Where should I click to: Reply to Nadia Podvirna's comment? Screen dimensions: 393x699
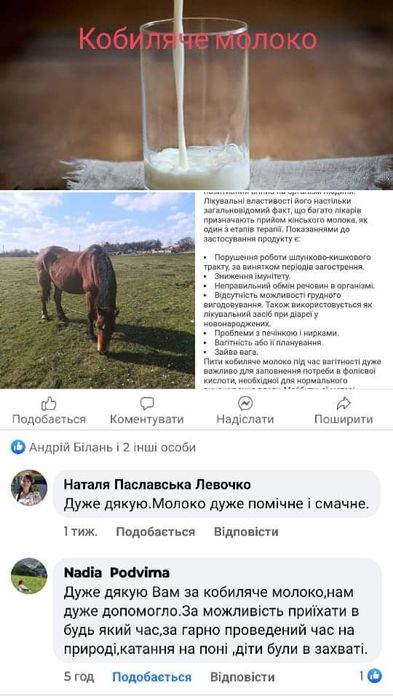click(x=242, y=677)
